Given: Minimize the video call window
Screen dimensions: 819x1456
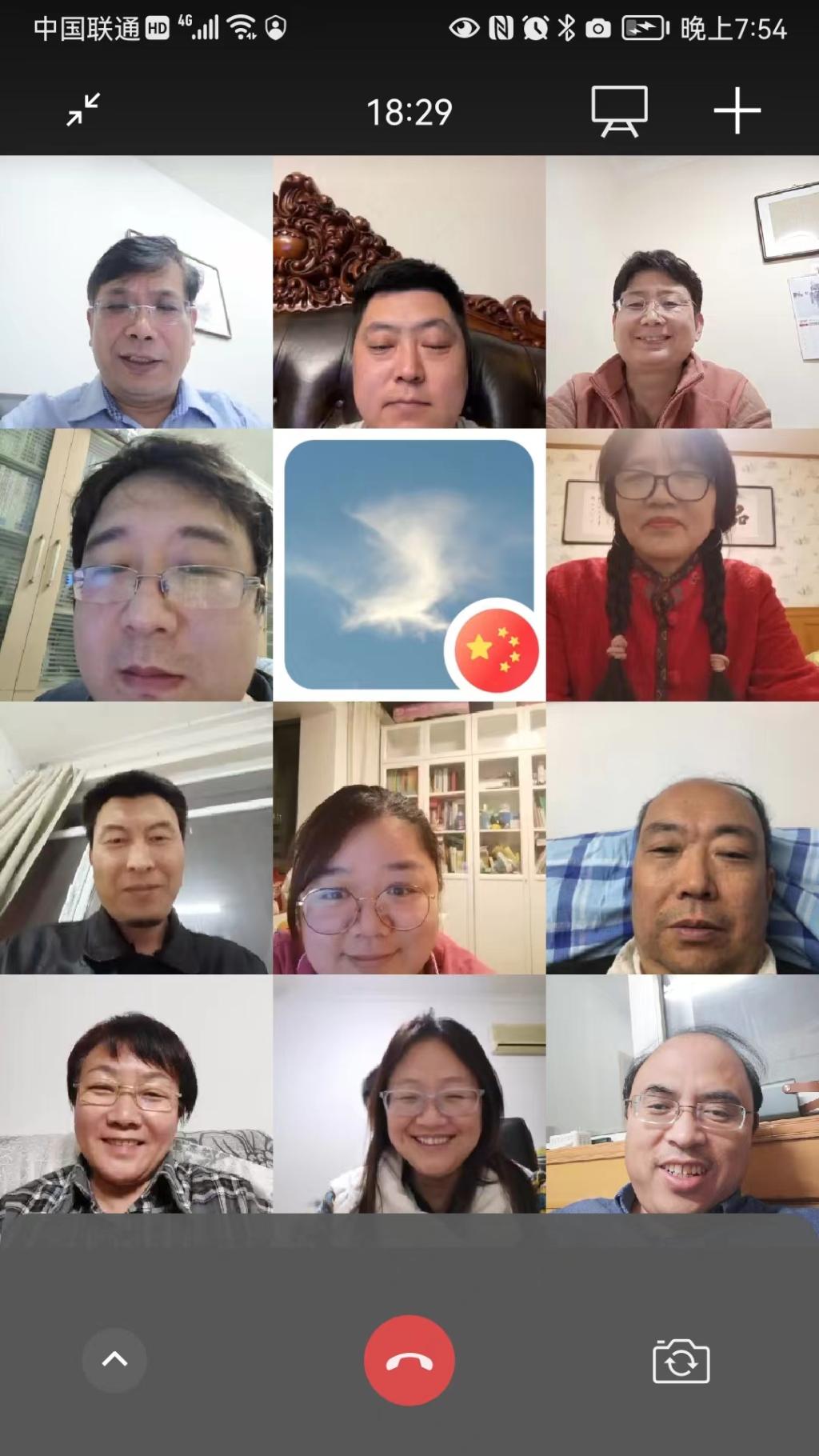Looking at the screenshot, I should [83, 110].
